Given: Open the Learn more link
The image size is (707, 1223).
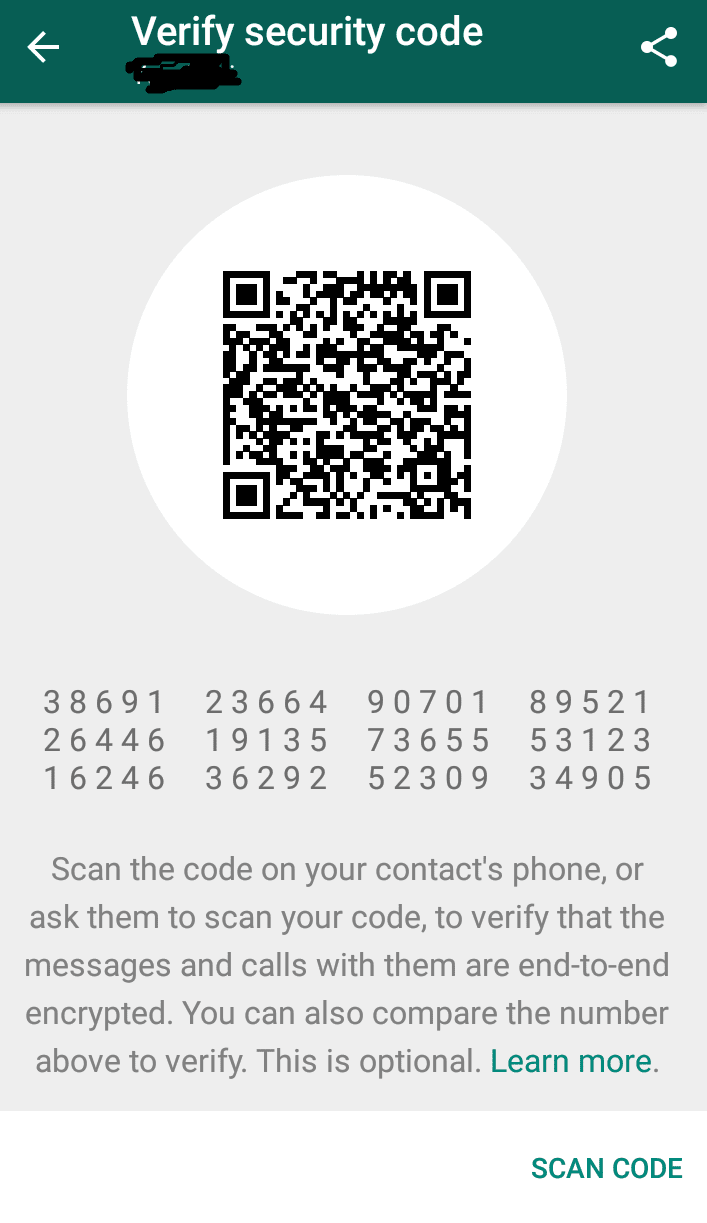Looking at the screenshot, I should [x=571, y=1060].
